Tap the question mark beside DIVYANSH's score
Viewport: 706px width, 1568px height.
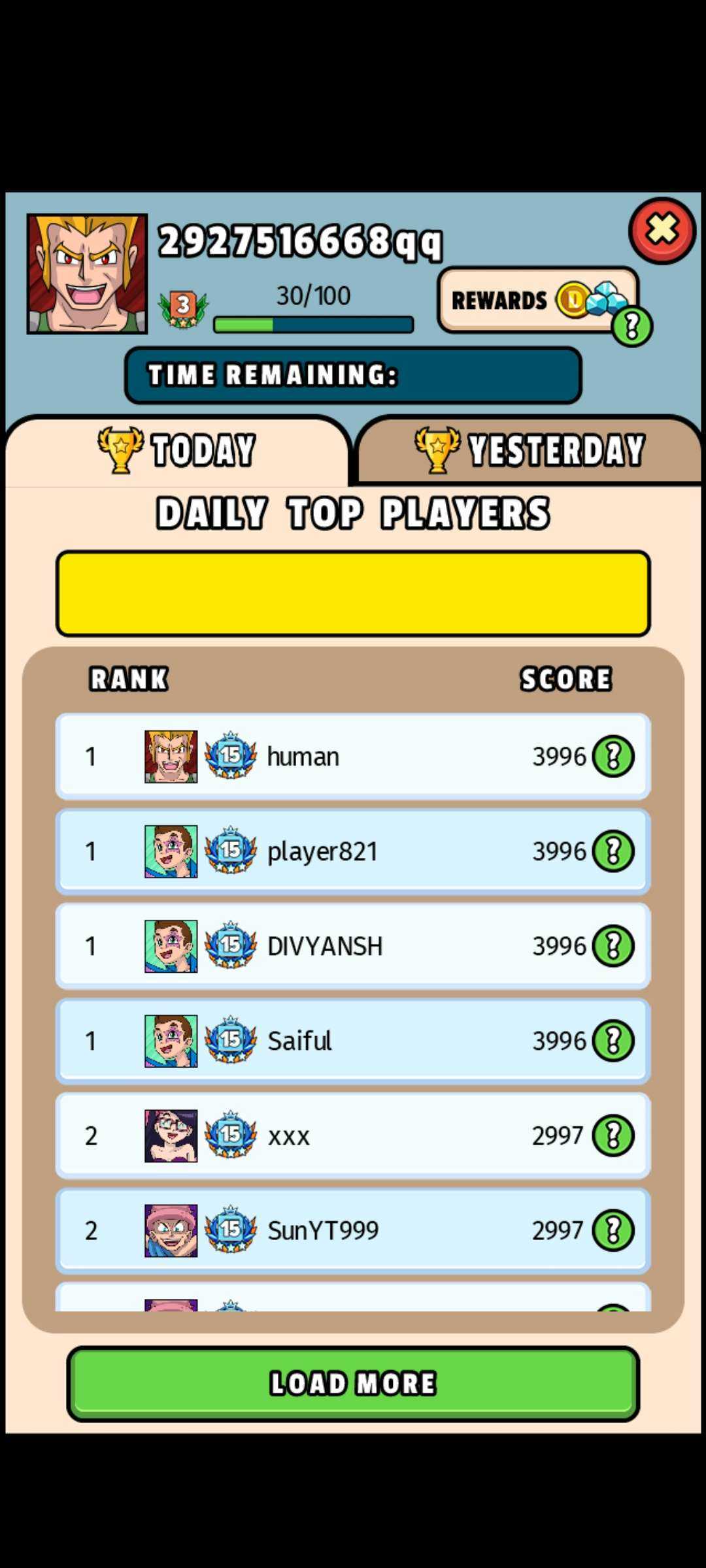pyautogui.click(x=613, y=946)
